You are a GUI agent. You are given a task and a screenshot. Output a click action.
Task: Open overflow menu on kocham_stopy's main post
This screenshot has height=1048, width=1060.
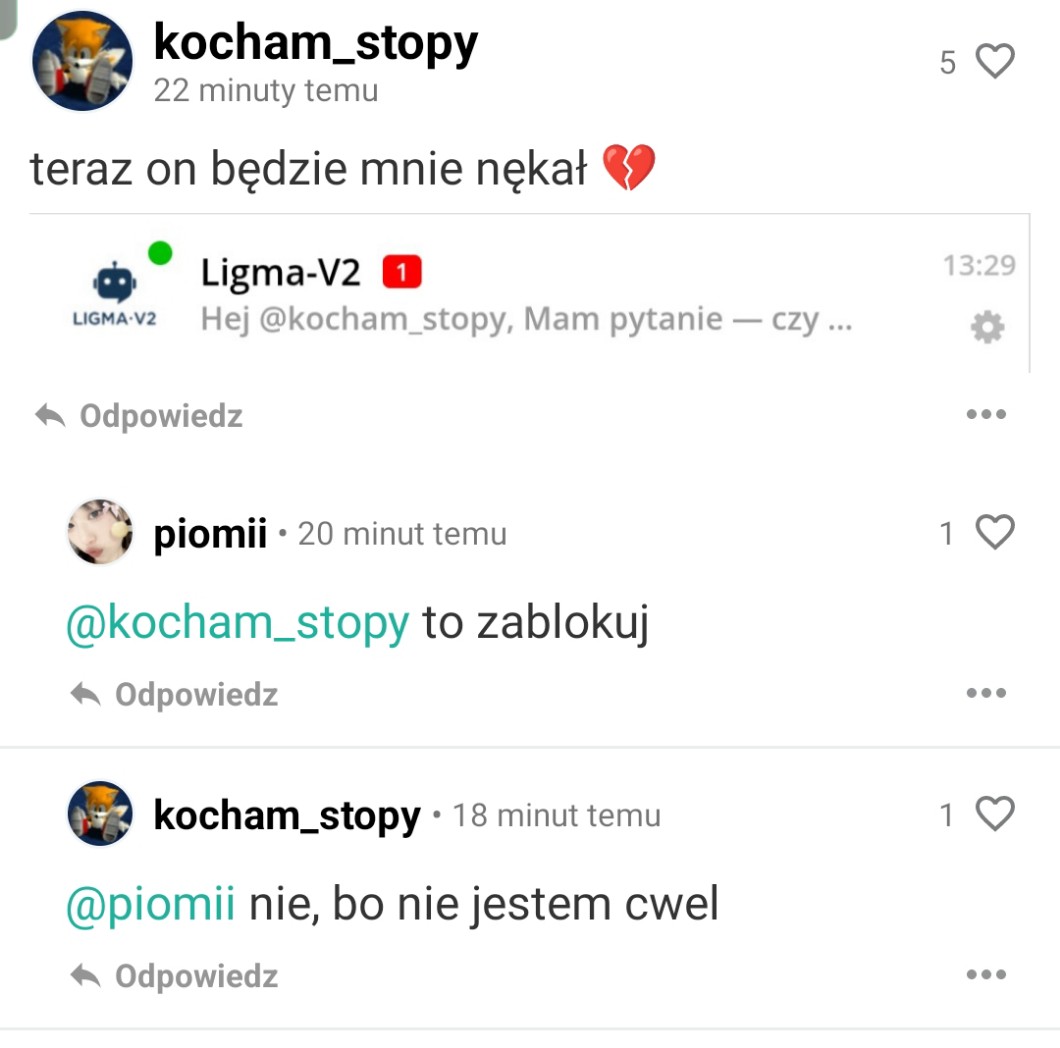(986, 414)
